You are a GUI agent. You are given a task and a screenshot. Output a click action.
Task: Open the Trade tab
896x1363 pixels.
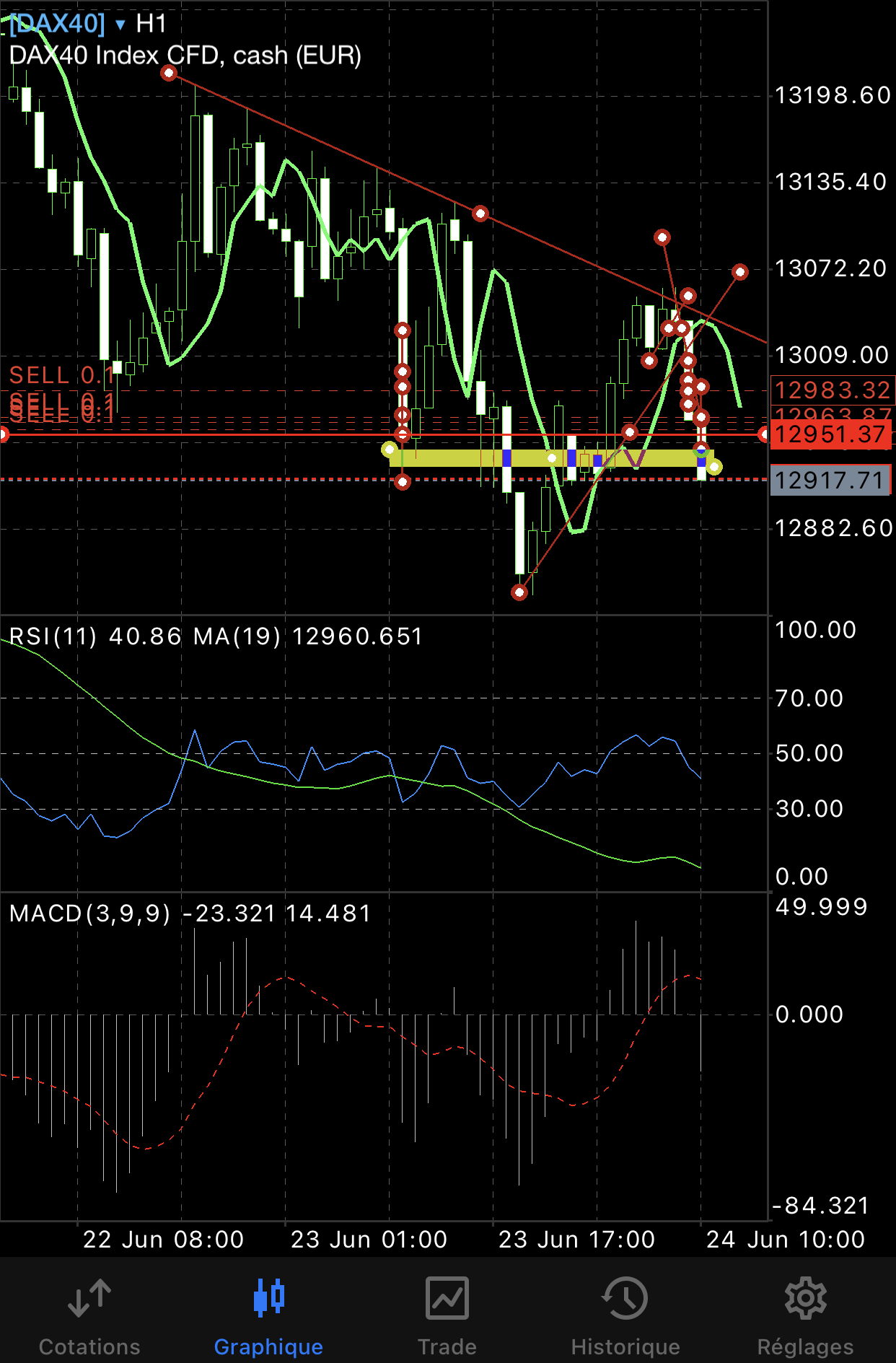click(447, 1315)
